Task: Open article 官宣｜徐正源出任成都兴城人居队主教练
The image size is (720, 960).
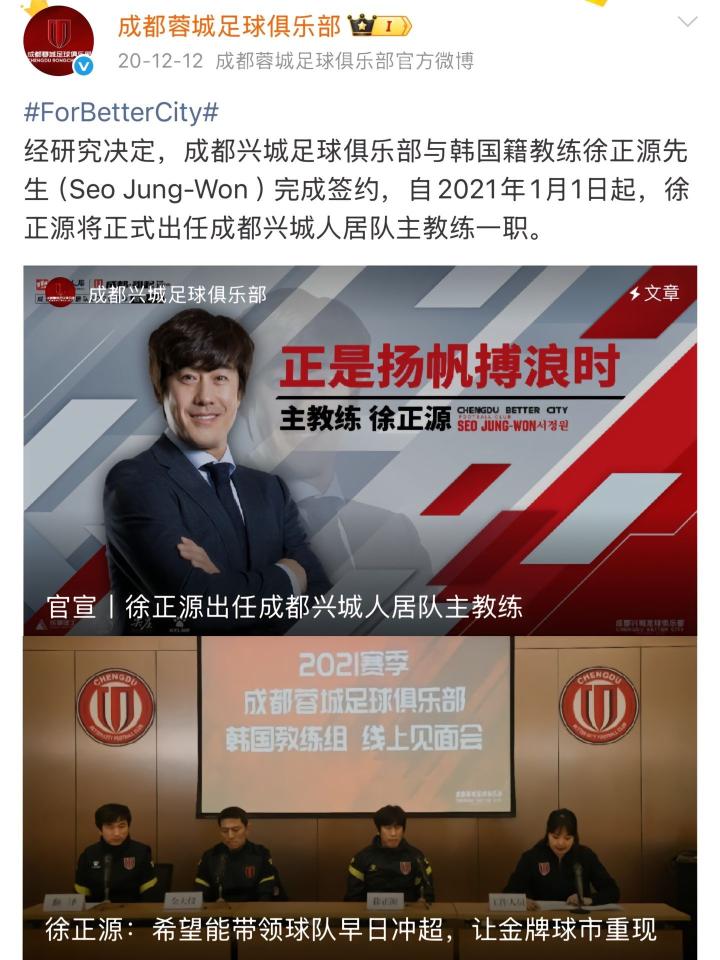Action: tap(360, 450)
